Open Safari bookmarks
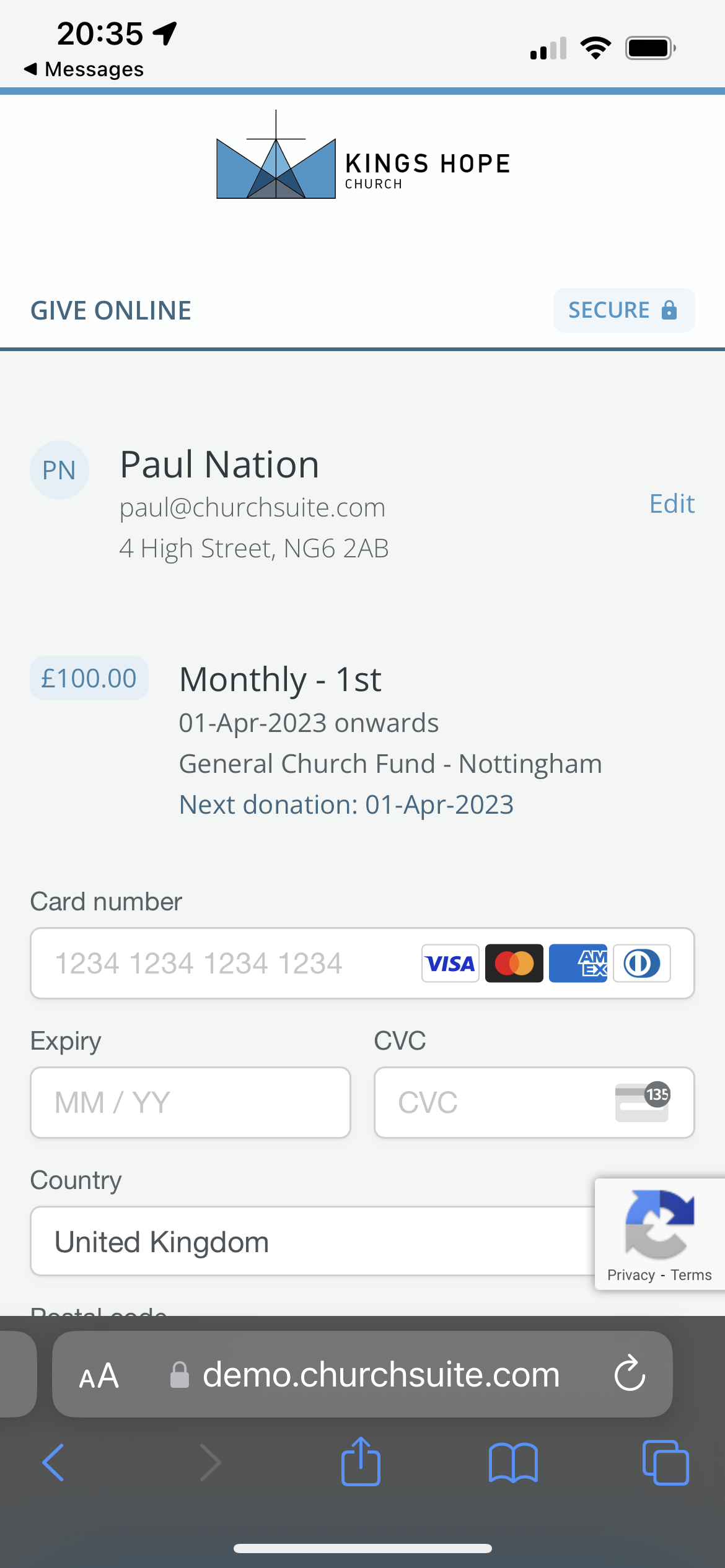 click(513, 1462)
